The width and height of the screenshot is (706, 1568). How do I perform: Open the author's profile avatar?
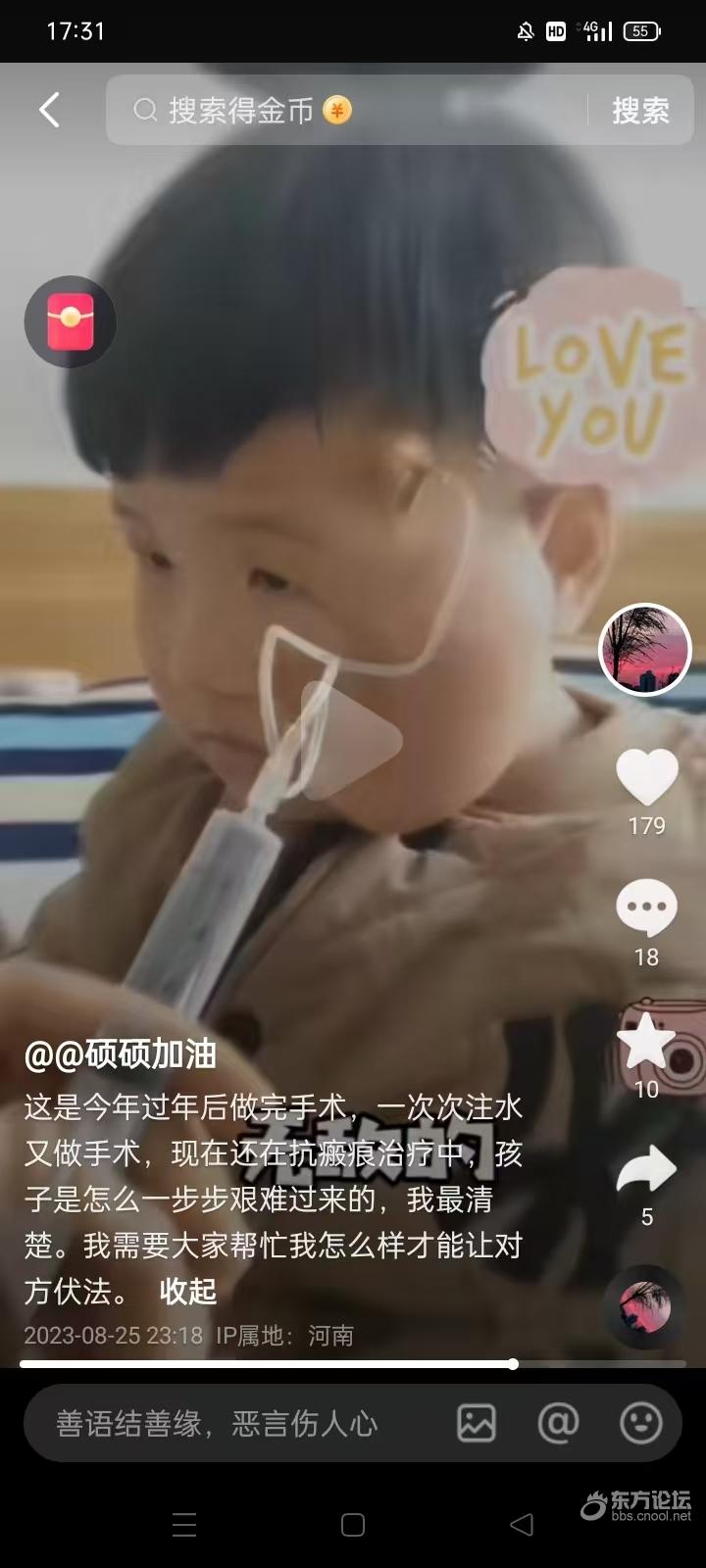click(x=645, y=650)
